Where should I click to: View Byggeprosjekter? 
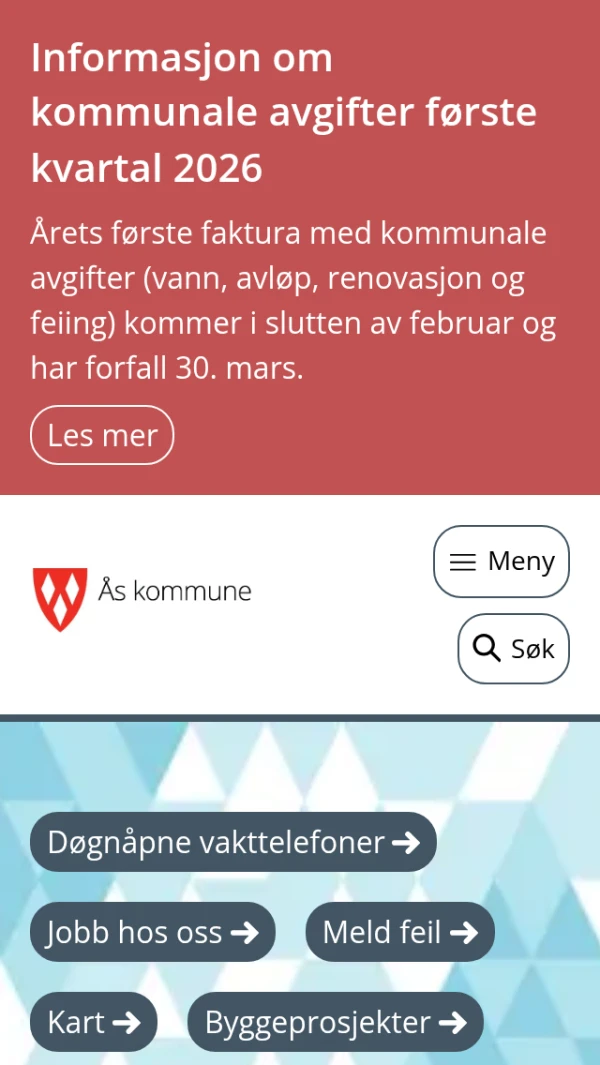point(335,1022)
